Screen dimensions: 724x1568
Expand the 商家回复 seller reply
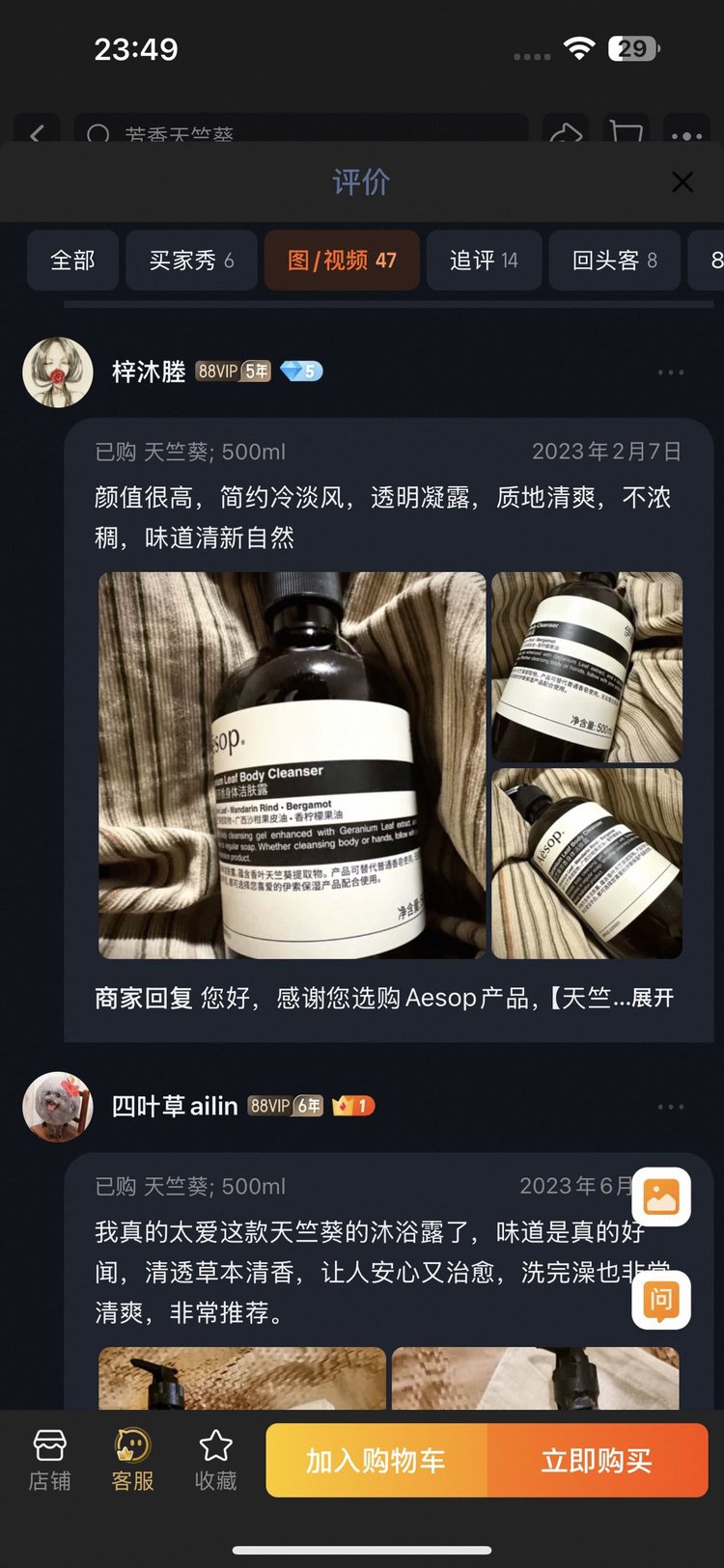[652, 998]
